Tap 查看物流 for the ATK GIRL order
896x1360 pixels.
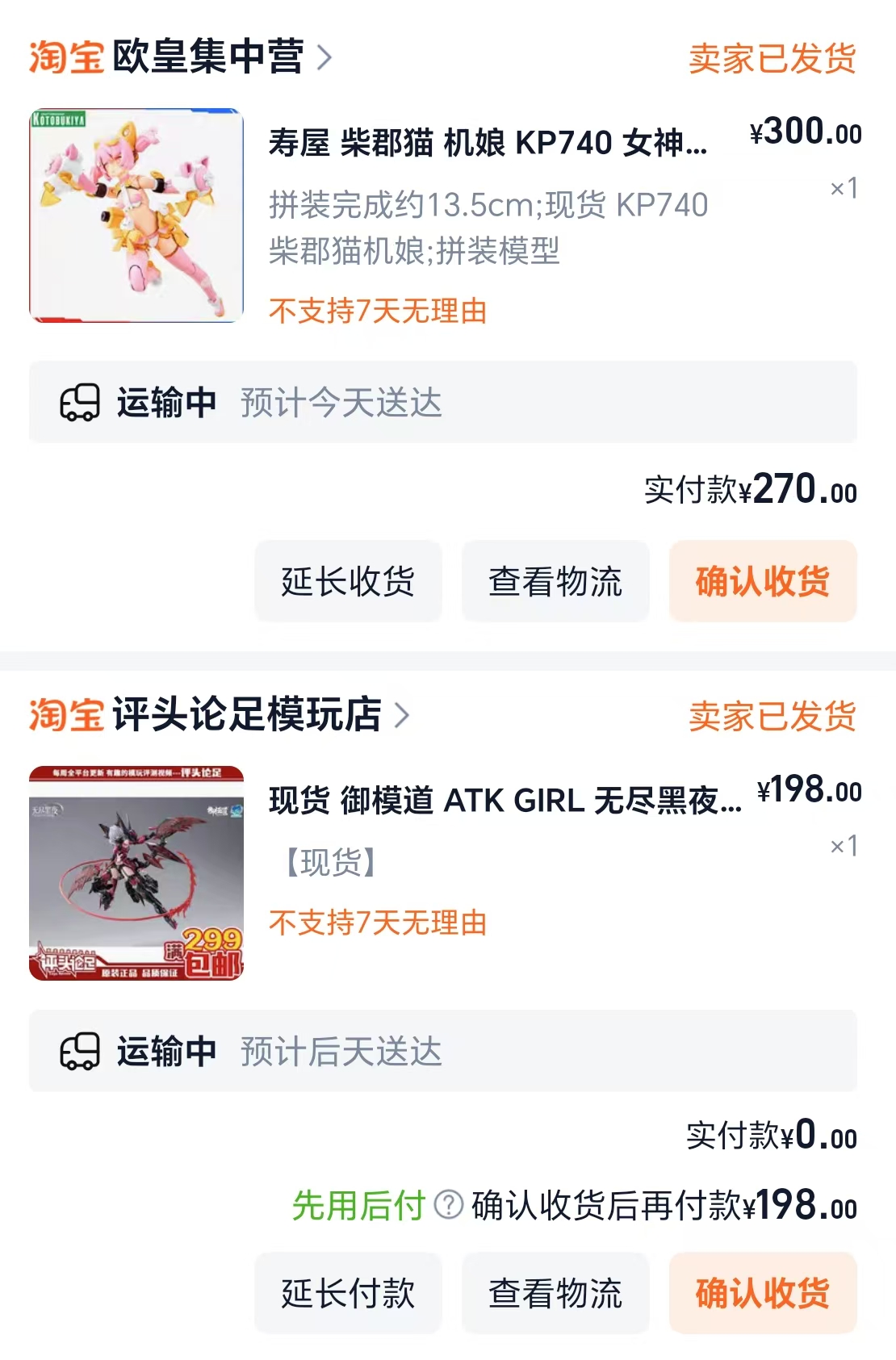tap(555, 1293)
